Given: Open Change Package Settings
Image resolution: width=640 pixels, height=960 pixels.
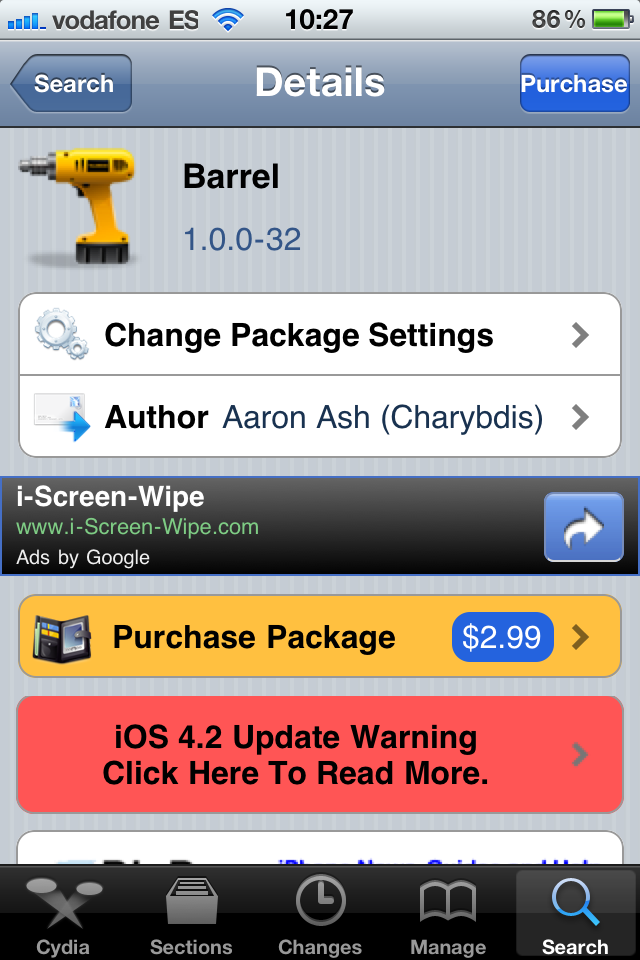Looking at the screenshot, I should 320,335.
